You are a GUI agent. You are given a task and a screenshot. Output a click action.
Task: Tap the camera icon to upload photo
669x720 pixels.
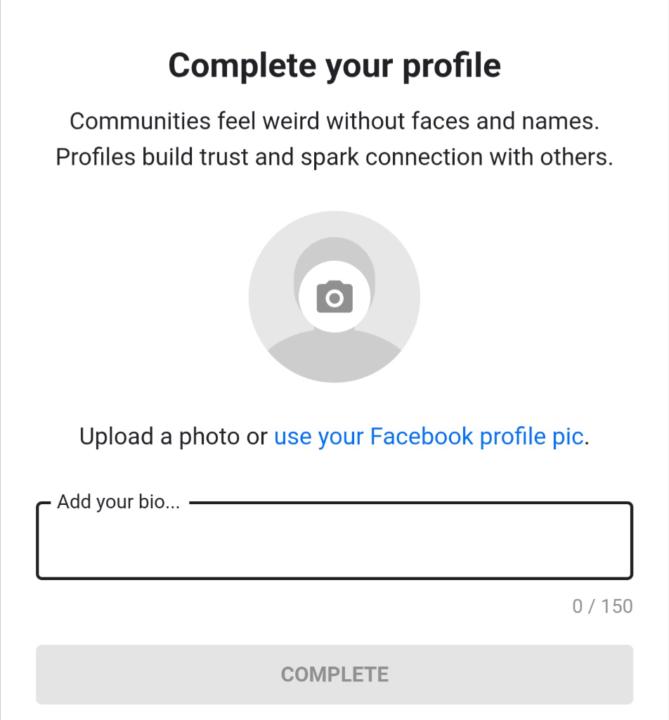click(334, 297)
